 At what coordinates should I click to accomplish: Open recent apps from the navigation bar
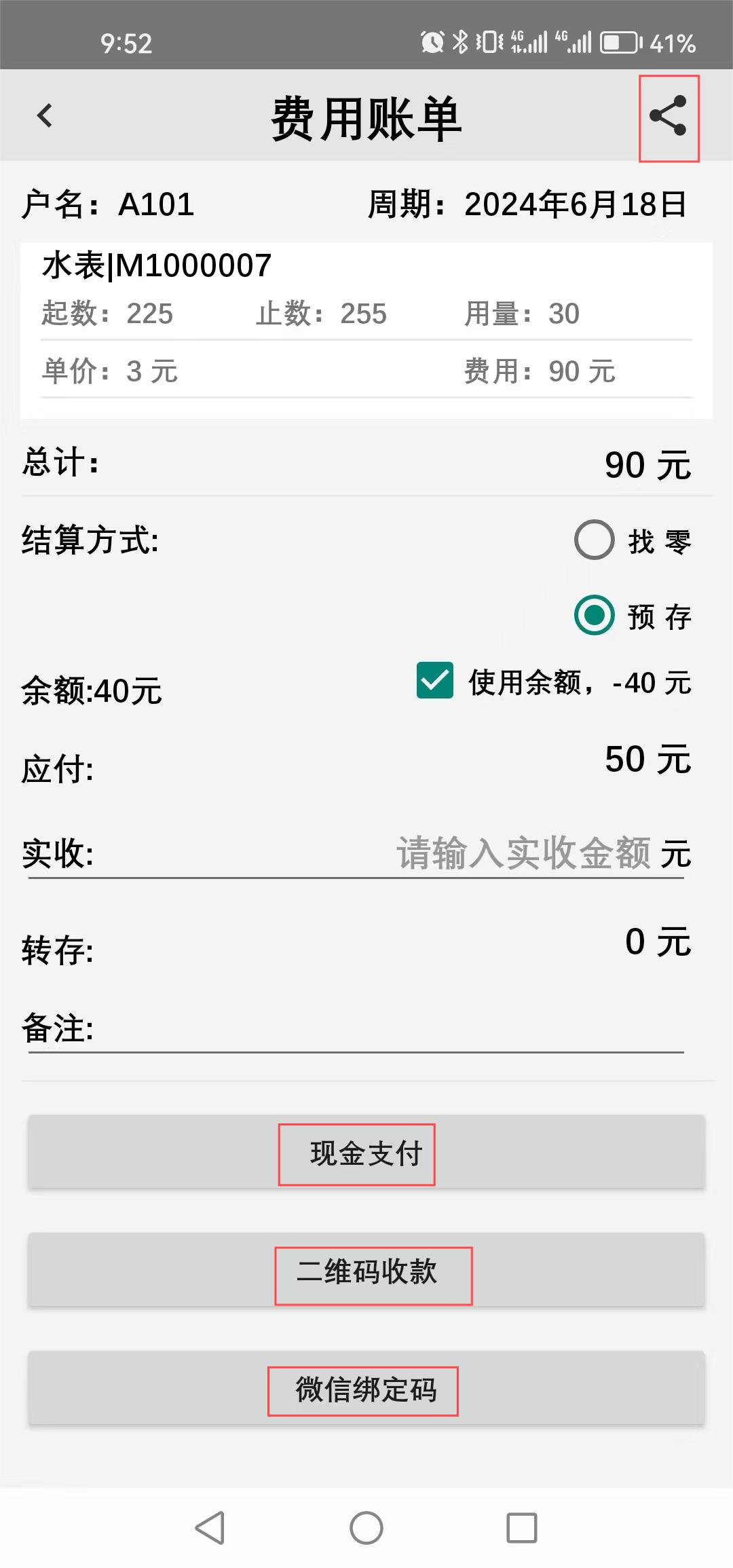coord(522,1528)
